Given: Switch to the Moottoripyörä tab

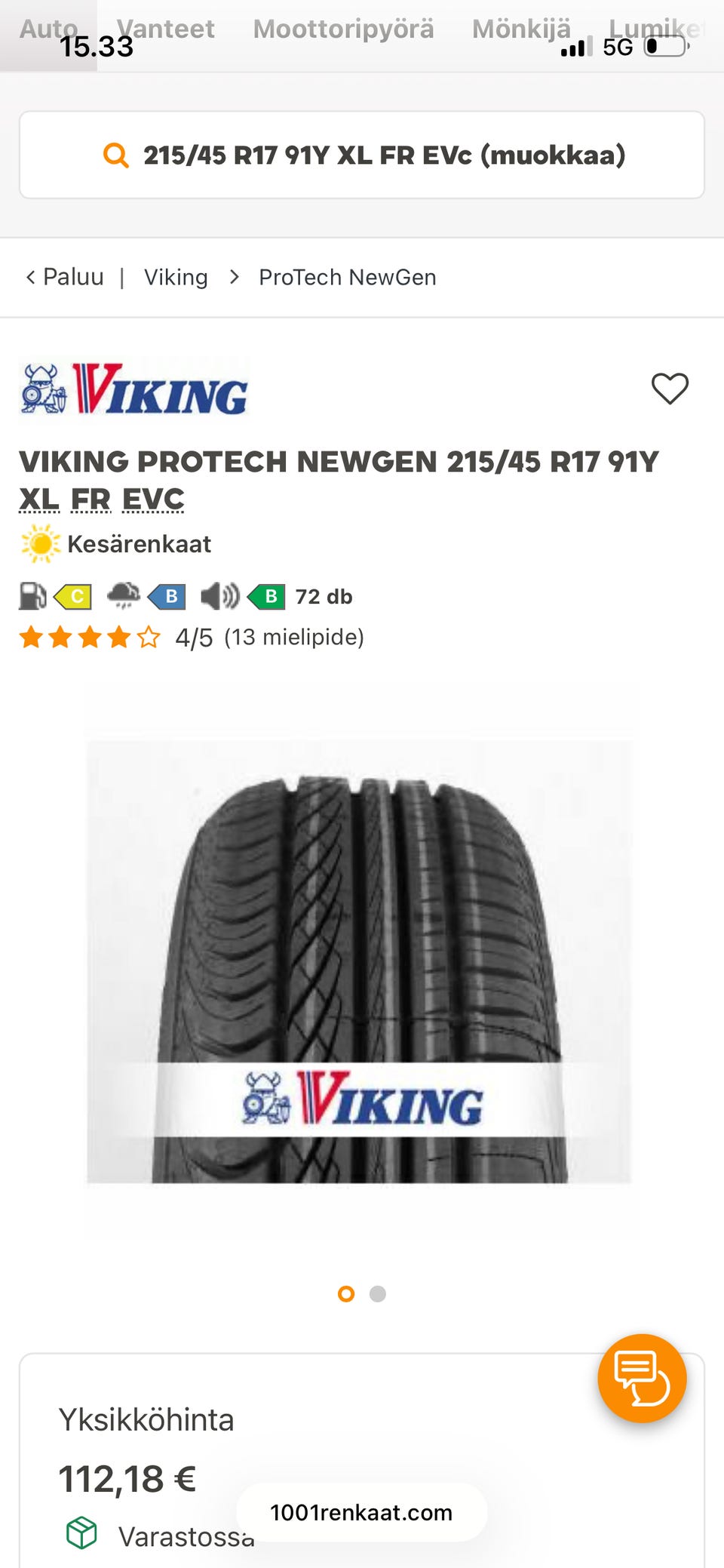Looking at the screenshot, I should click(x=343, y=29).
